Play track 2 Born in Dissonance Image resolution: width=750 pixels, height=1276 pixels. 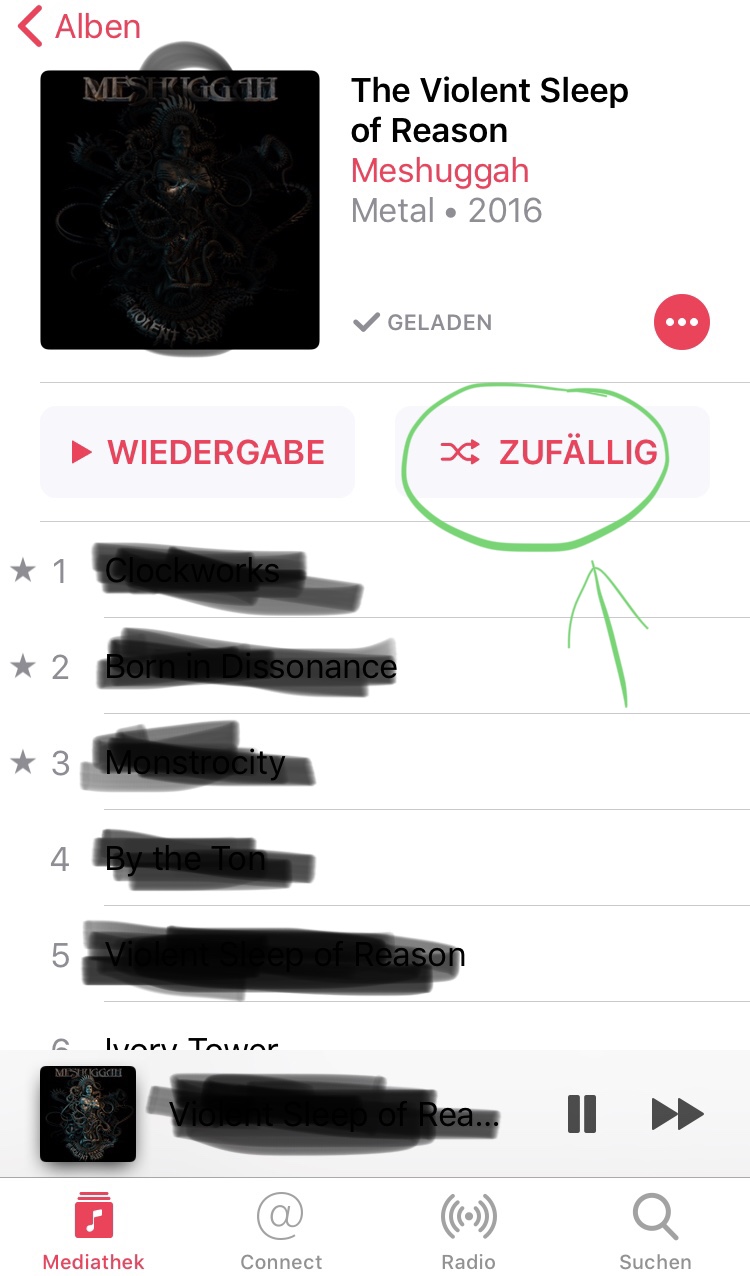coord(375,666)
